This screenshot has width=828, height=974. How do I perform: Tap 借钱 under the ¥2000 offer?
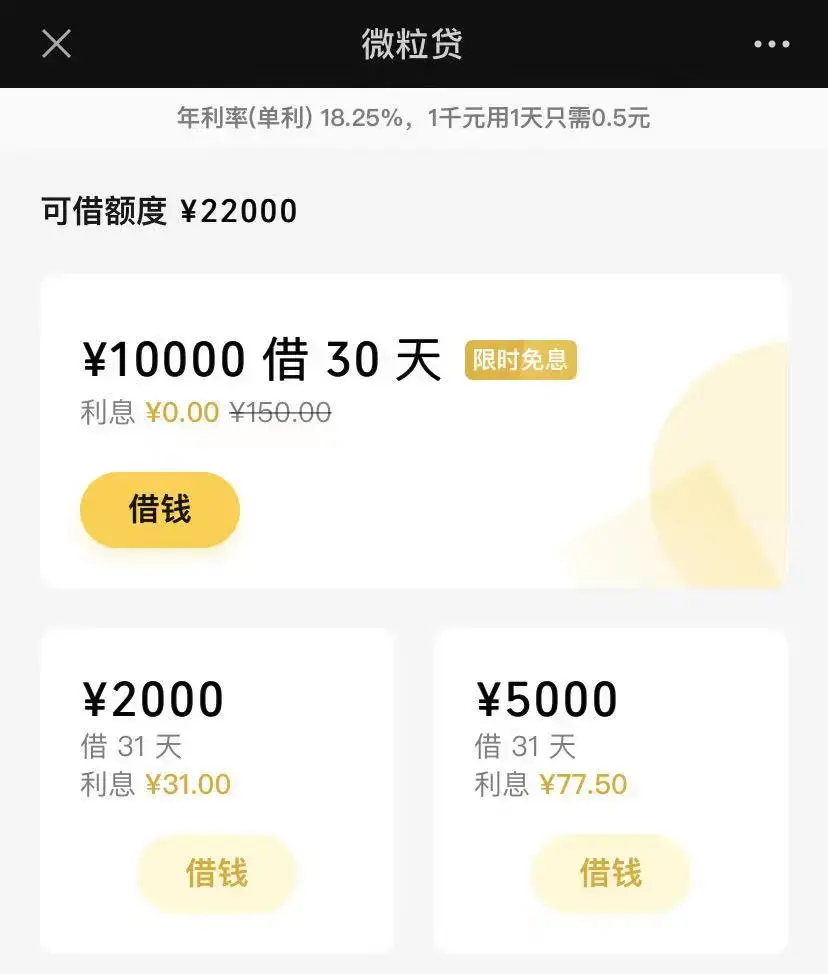click(x=216, y=873)
